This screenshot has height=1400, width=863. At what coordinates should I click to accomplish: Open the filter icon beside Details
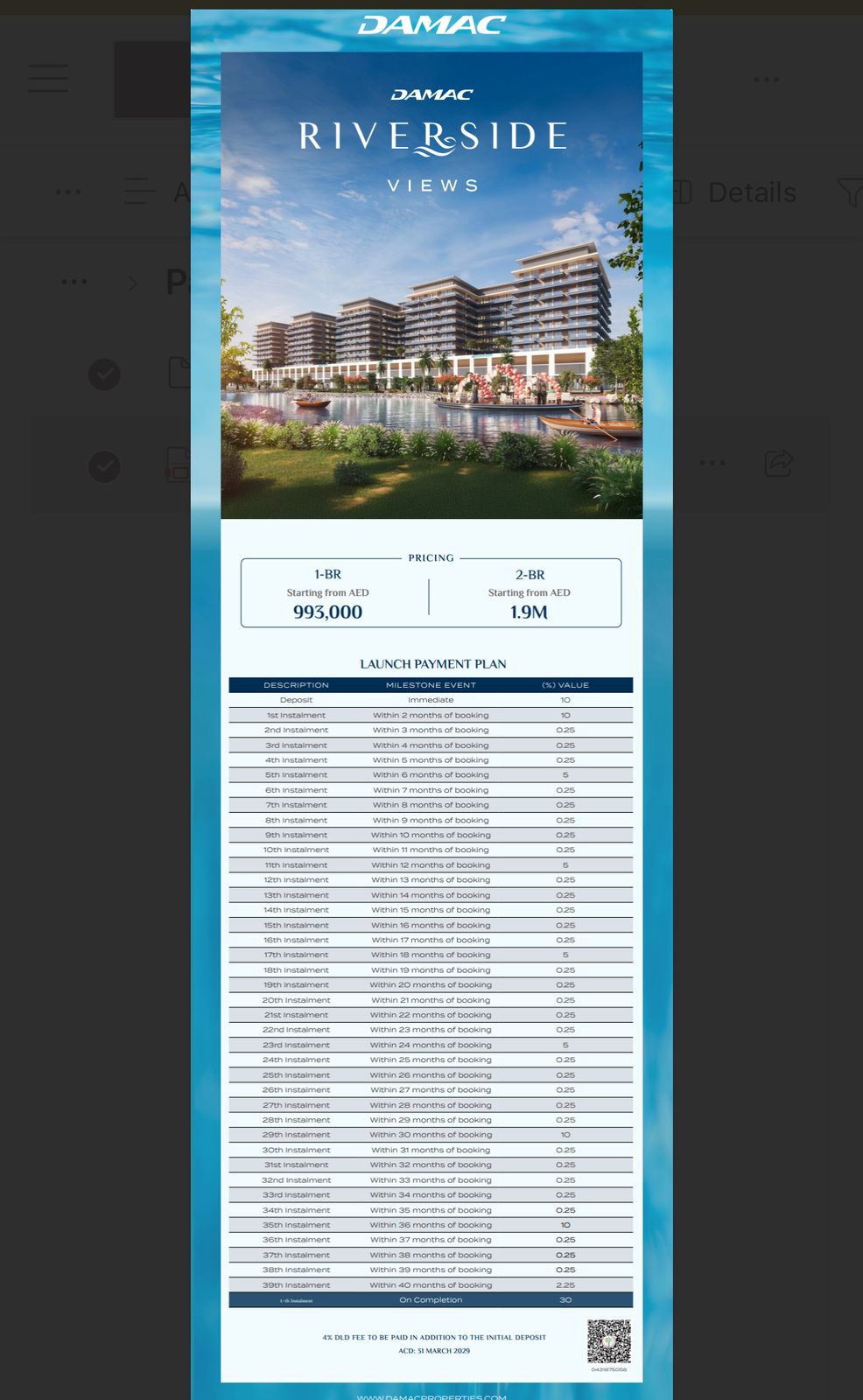850,192
